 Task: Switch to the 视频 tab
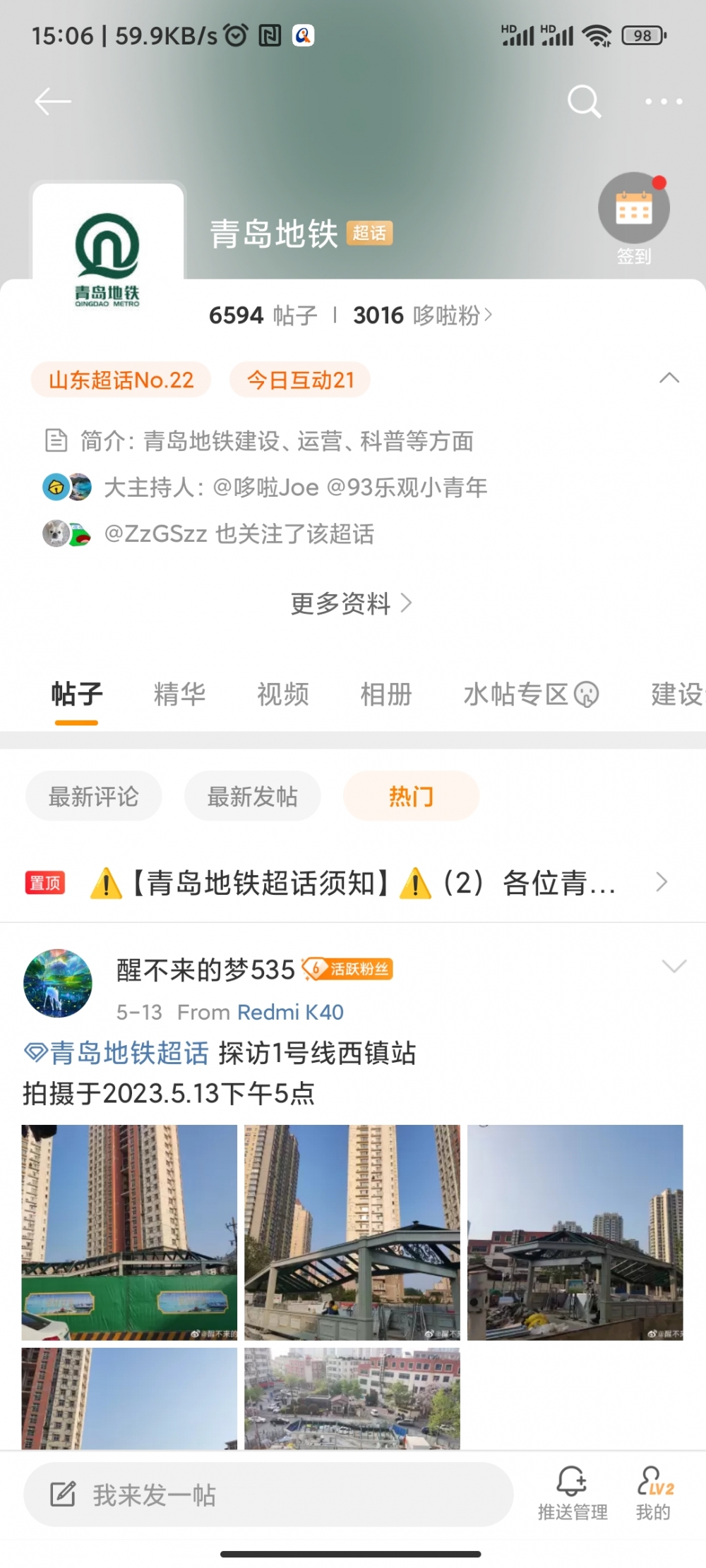pyautogui.click(x=283, y=694)
